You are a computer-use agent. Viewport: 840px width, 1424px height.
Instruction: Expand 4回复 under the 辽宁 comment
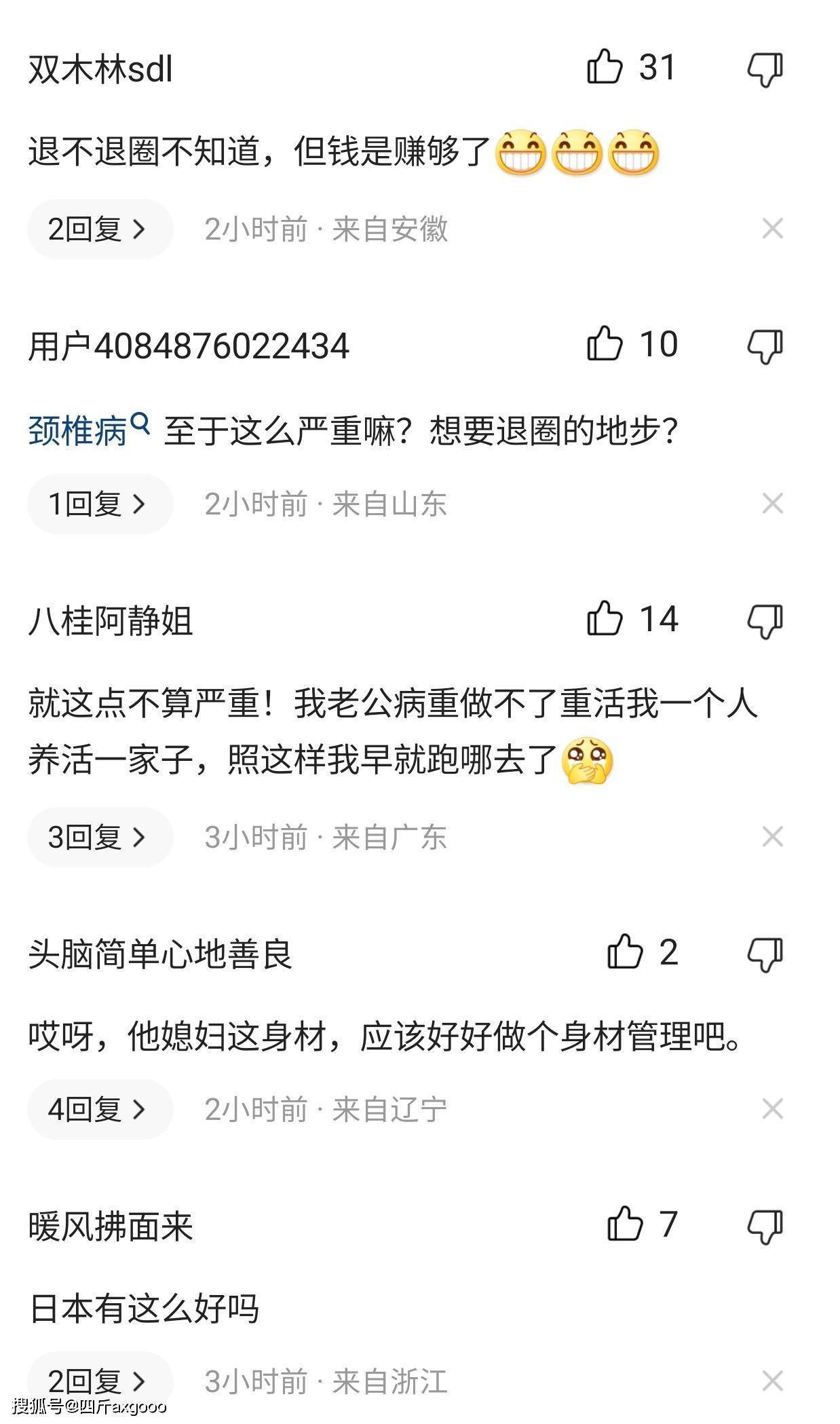pos(99,1109)
